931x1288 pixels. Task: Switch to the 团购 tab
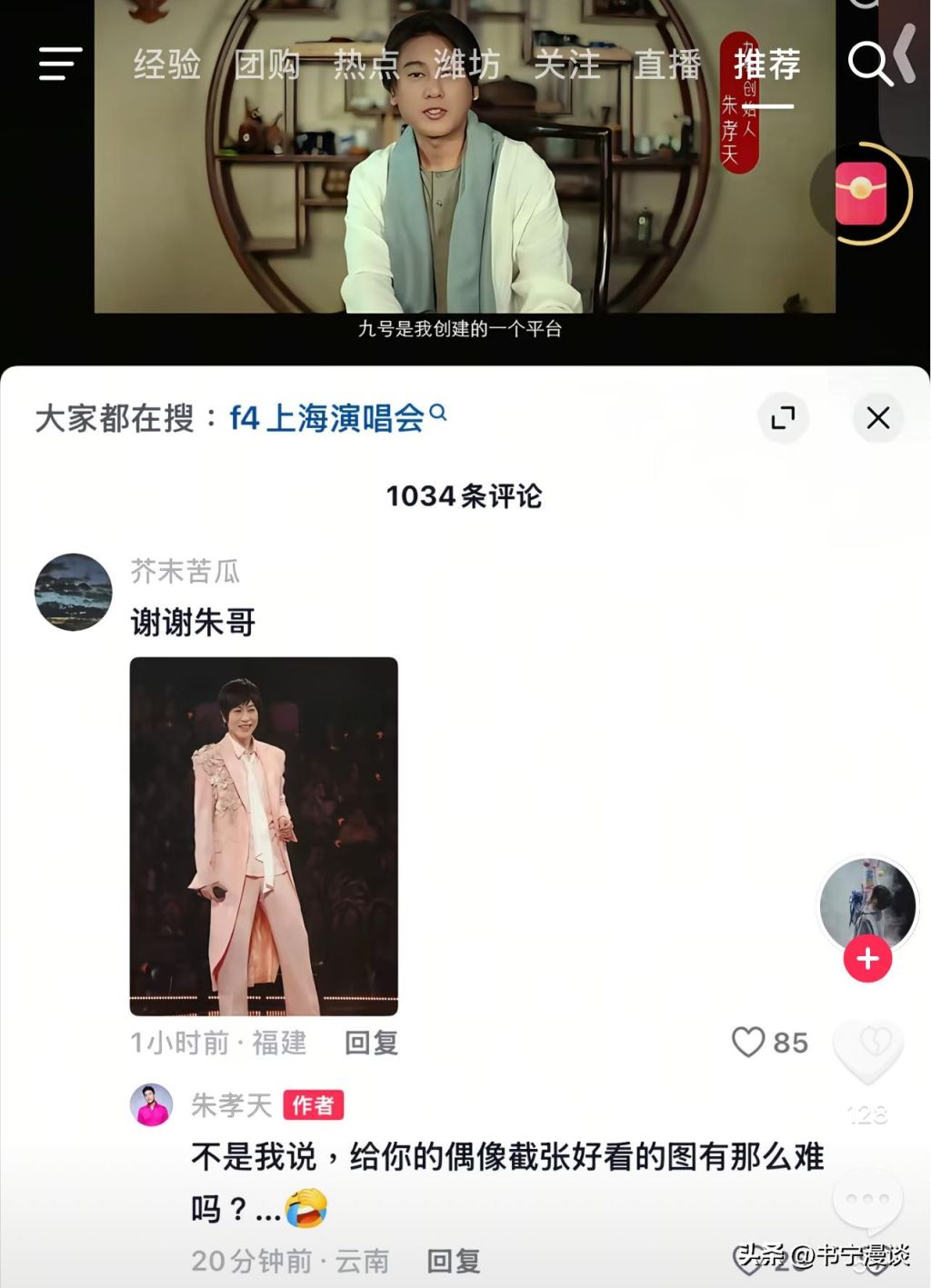pyautogui.click(x=266, y=65)
